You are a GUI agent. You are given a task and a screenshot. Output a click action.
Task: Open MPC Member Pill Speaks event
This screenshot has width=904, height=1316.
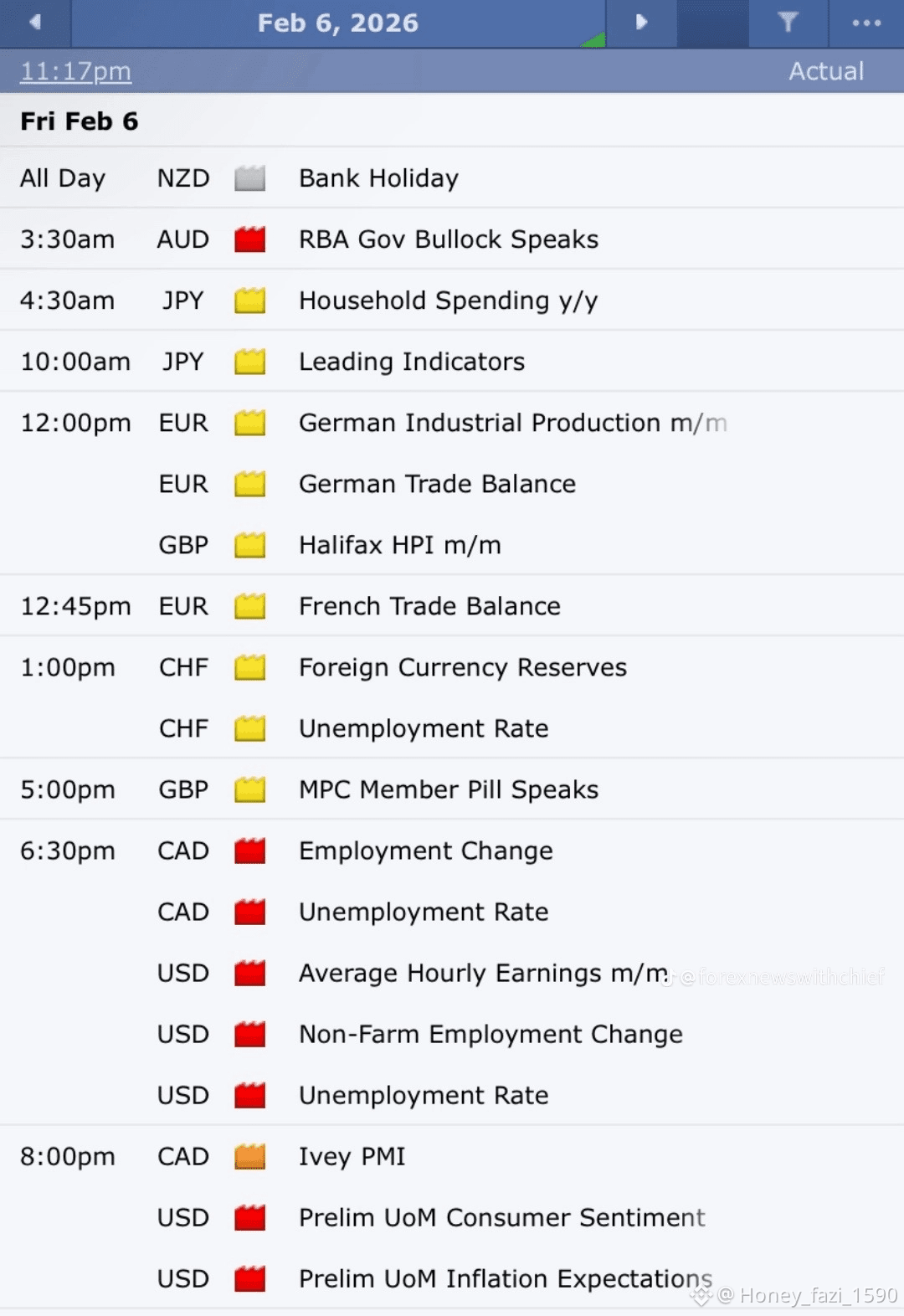coord(449,789)
